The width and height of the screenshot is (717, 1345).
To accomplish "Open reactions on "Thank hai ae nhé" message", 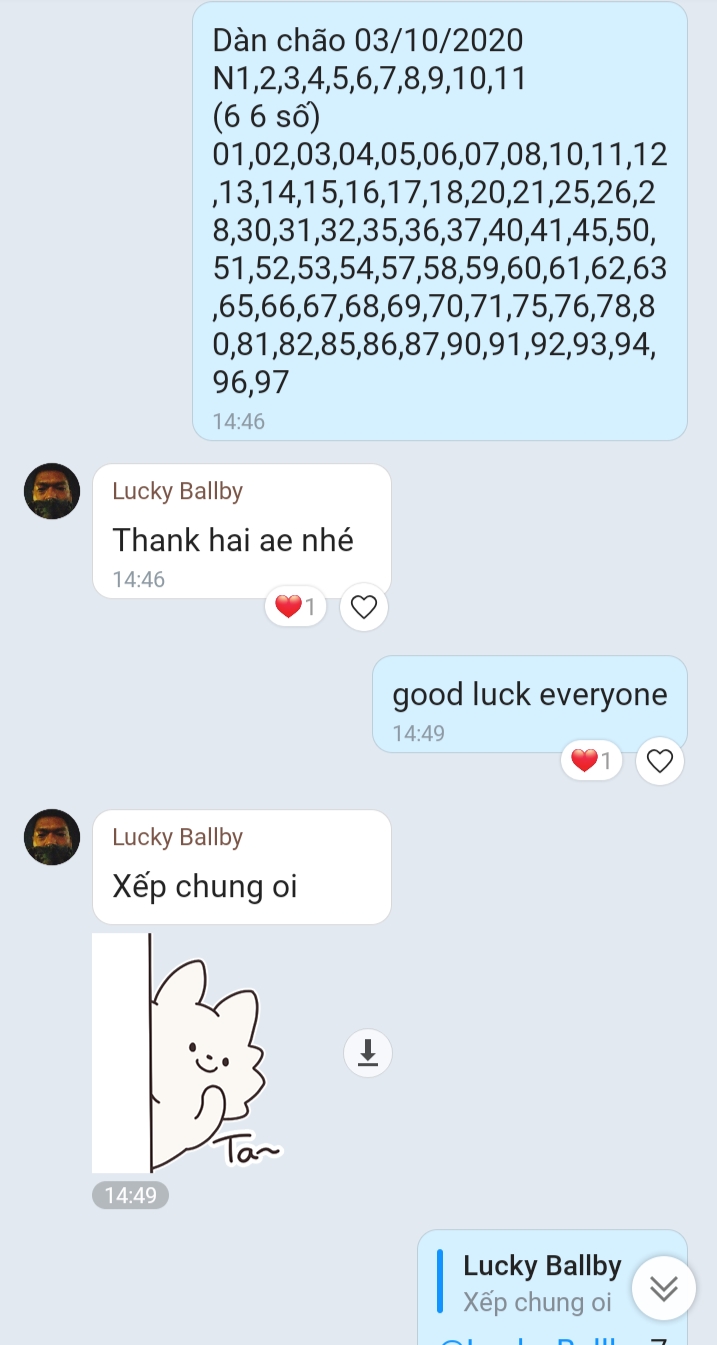I will [x=296, y=606].
